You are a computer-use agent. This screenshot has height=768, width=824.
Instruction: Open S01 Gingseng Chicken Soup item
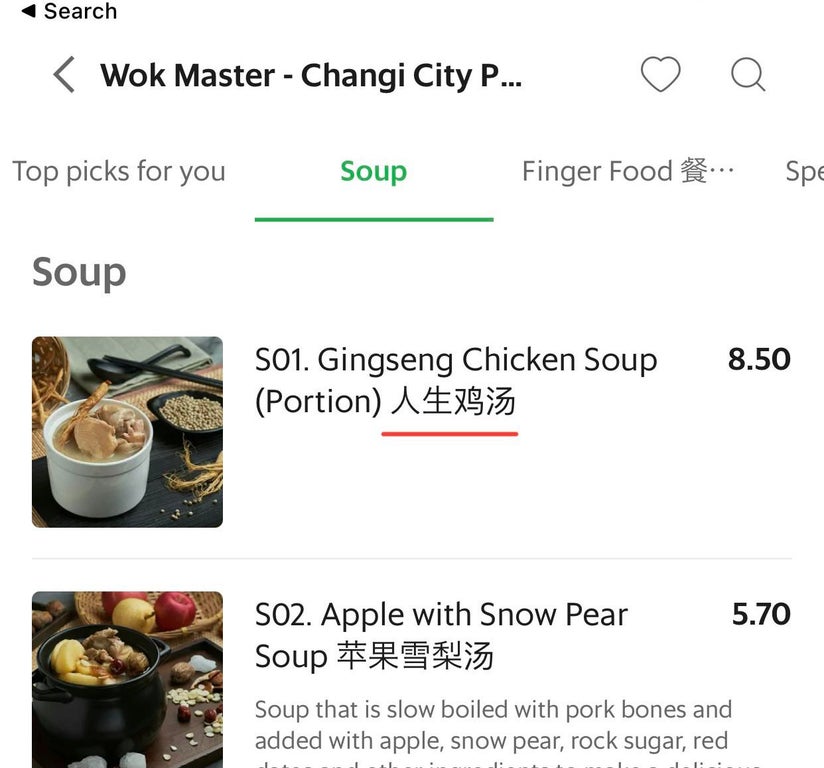[455, 380]
